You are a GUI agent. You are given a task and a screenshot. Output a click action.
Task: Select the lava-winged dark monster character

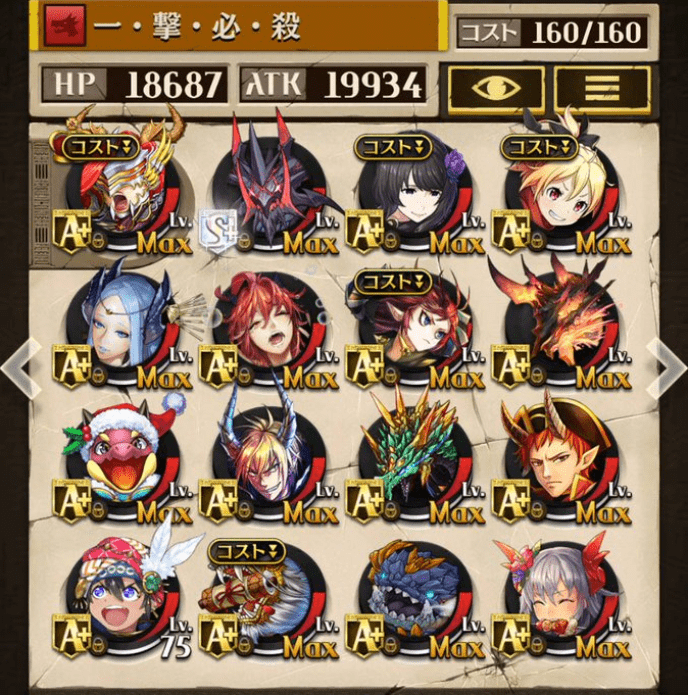tap(560, 322)
